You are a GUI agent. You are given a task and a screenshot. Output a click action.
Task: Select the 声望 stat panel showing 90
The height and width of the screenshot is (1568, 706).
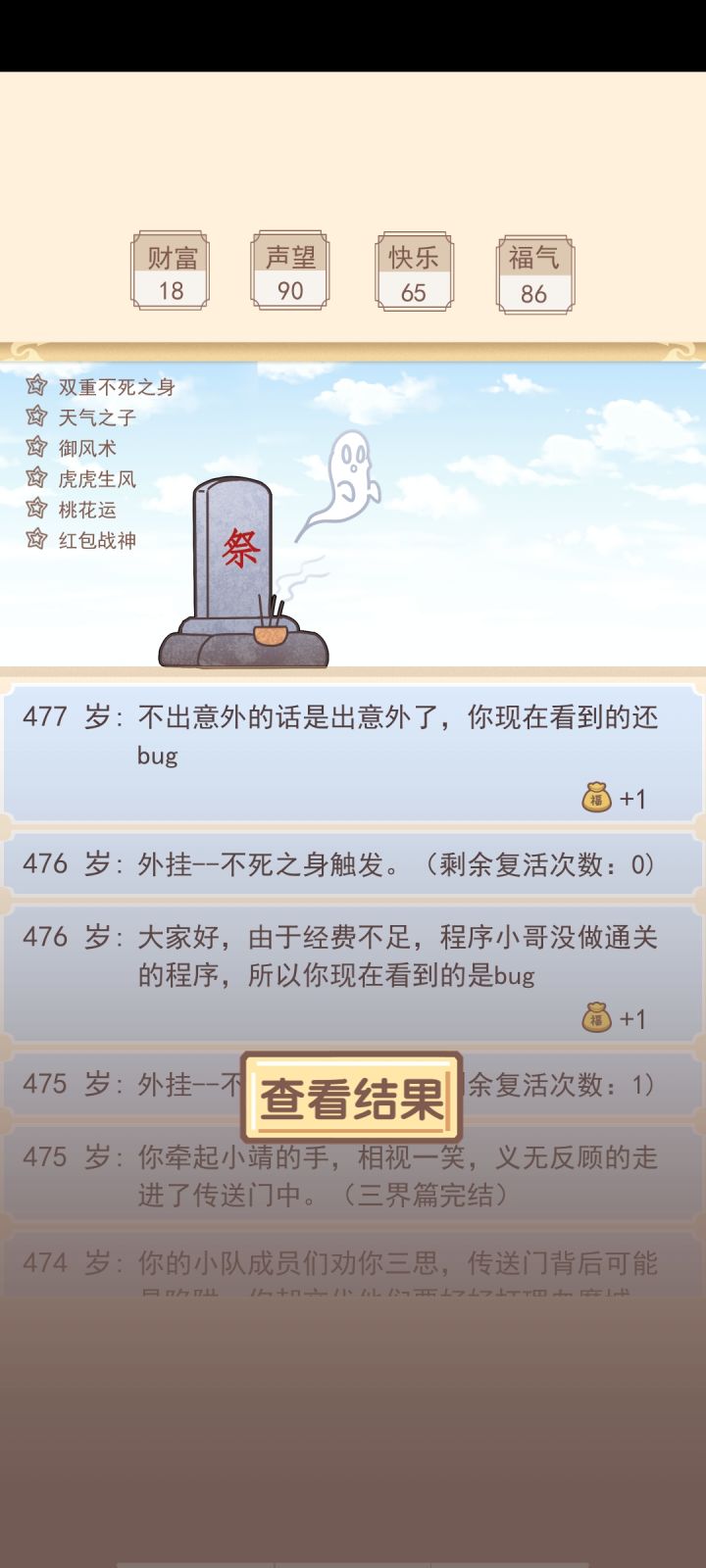tap(291, 271)
